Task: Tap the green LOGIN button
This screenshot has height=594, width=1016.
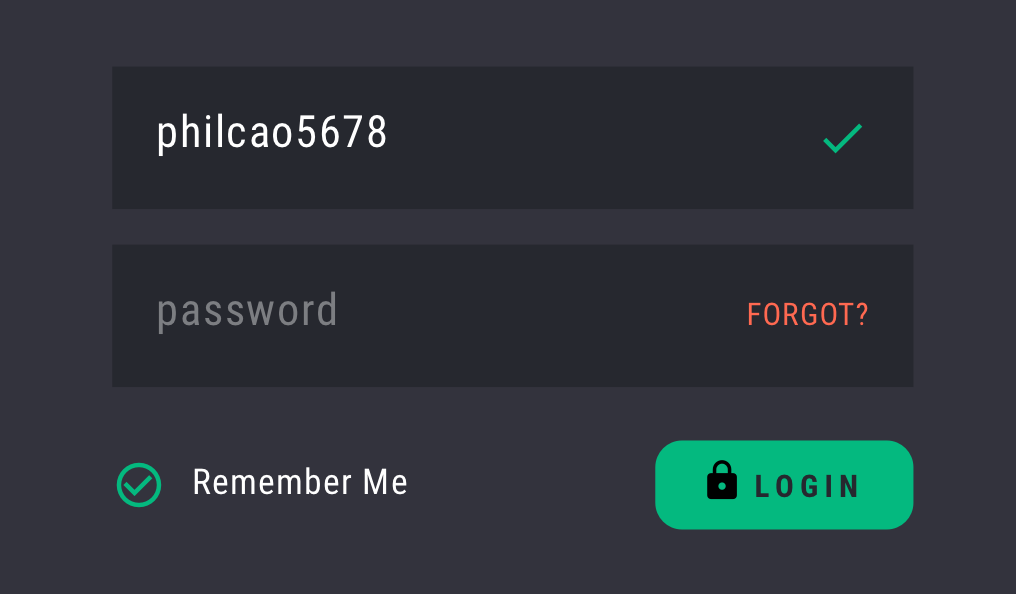Action: 784,485
